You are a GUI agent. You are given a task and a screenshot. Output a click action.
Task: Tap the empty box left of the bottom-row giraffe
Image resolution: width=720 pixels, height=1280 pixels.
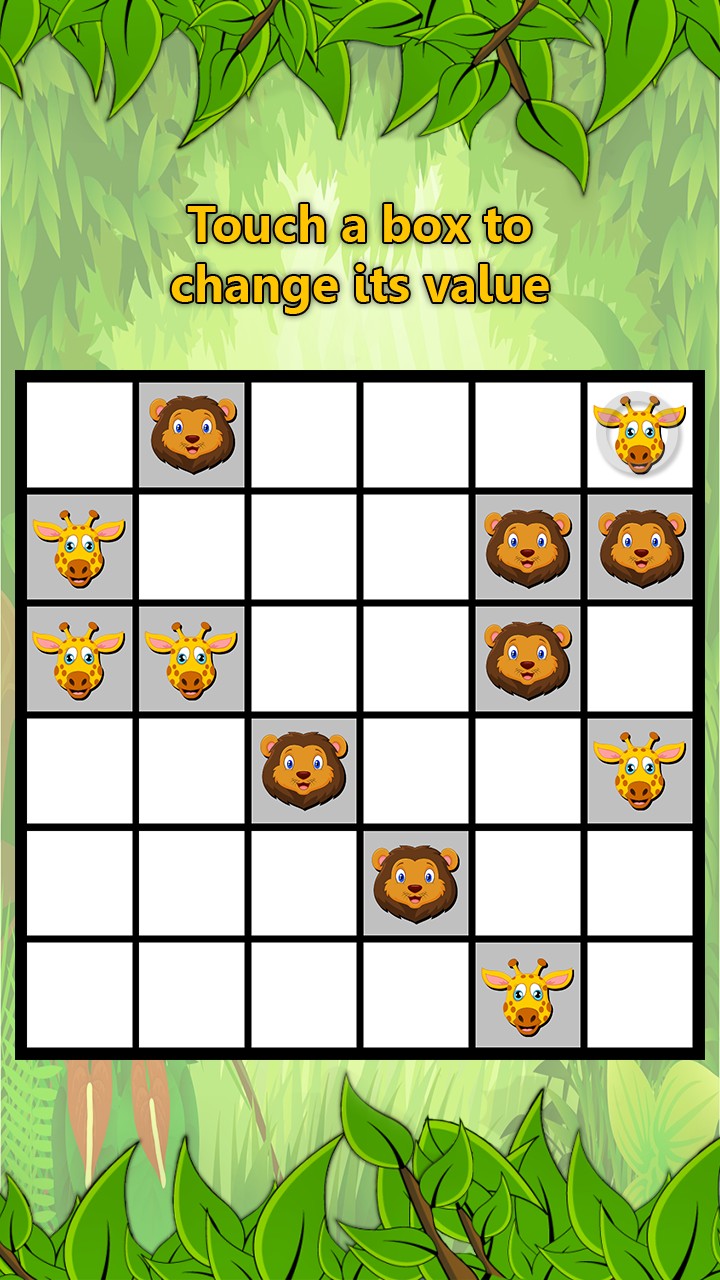(x=416, y=995)
